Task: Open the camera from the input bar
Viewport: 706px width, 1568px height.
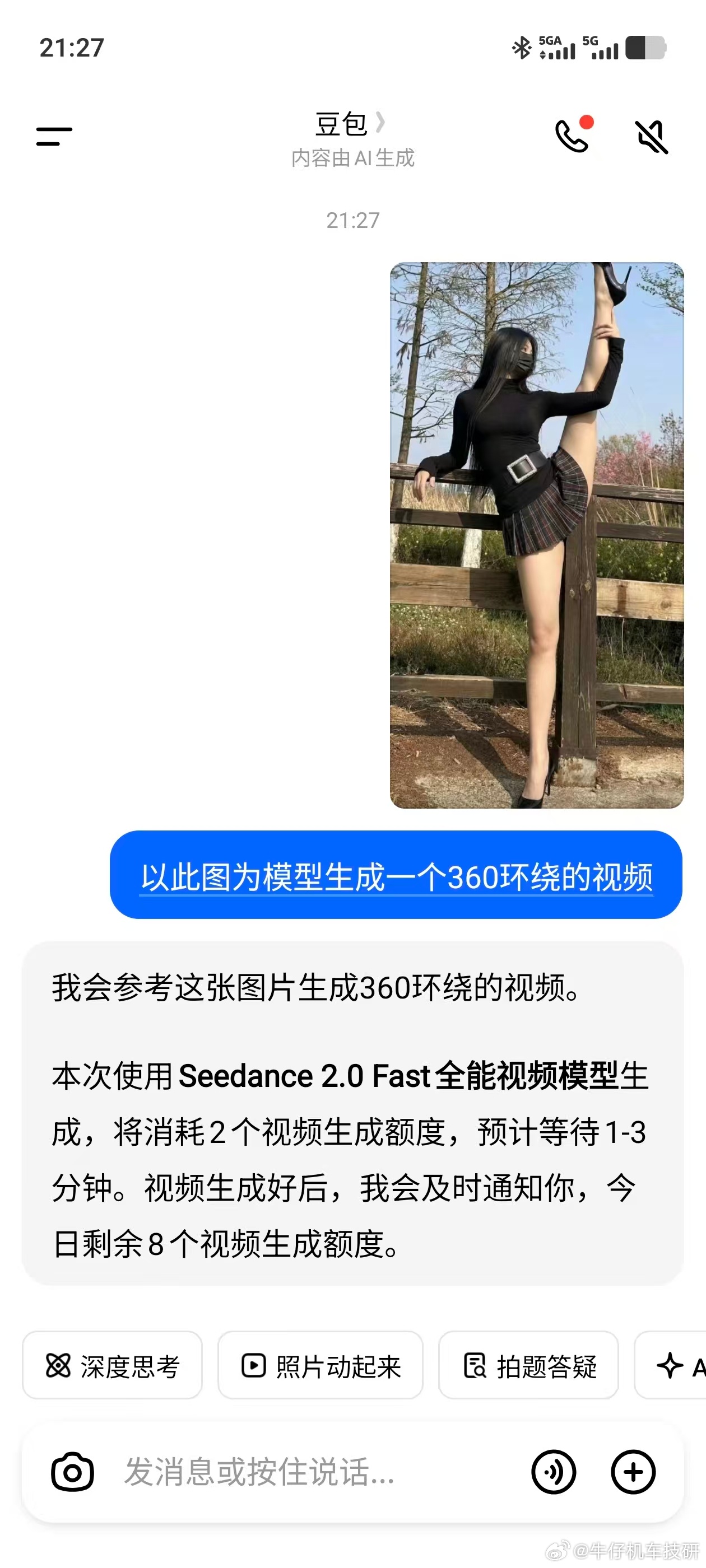Action: click(x=72, y=1471)
